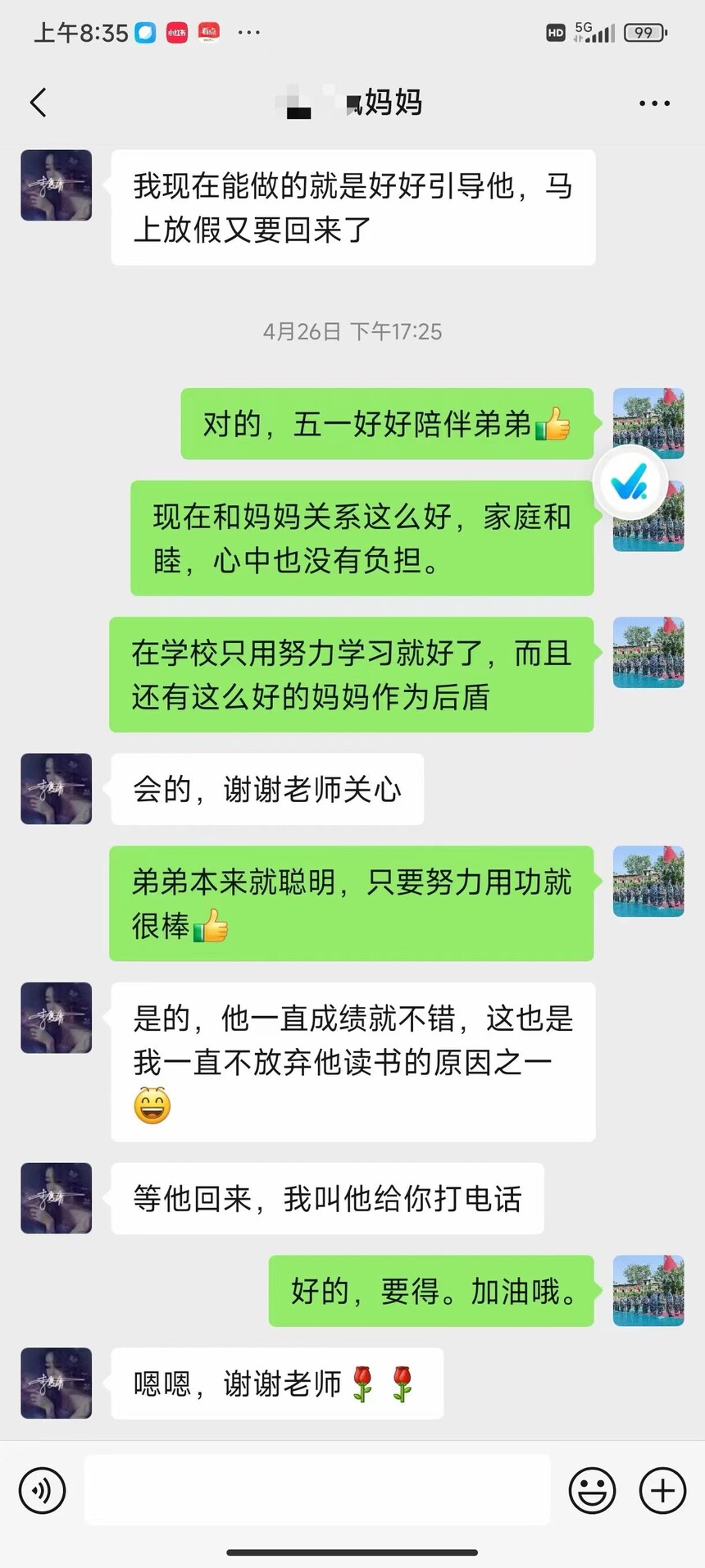This screenshot has height=1568, width=705.
Task: Go back to the chat list
Action: [39, 103]
